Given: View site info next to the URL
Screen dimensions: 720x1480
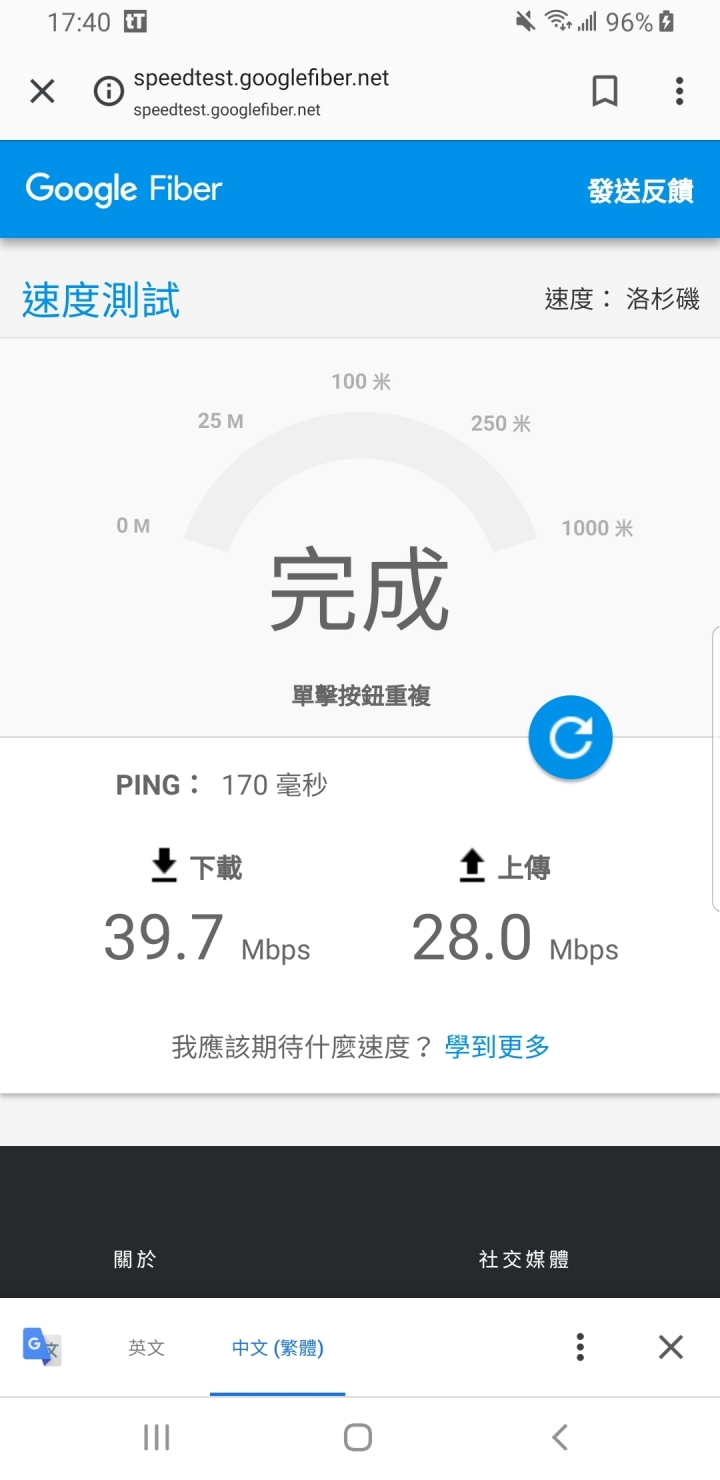Looking at the screenshot, I should 108,92.
